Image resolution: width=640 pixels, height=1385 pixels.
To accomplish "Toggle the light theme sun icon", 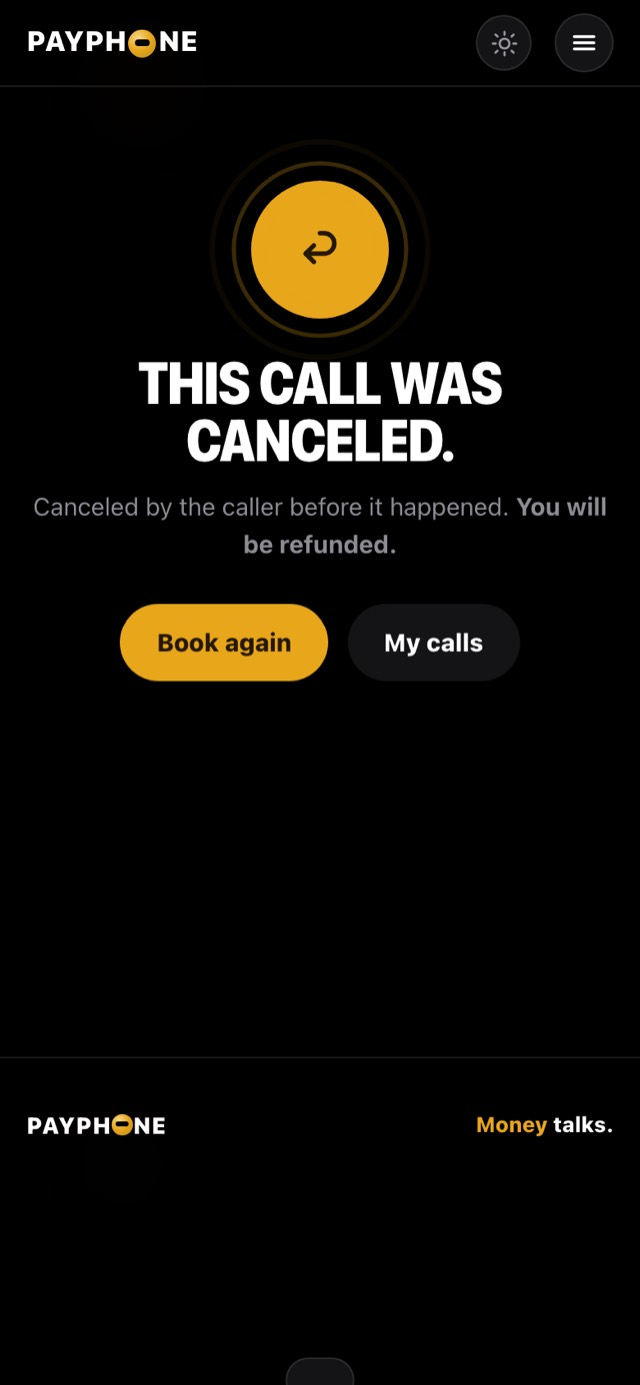I will [x=504, y=43].
